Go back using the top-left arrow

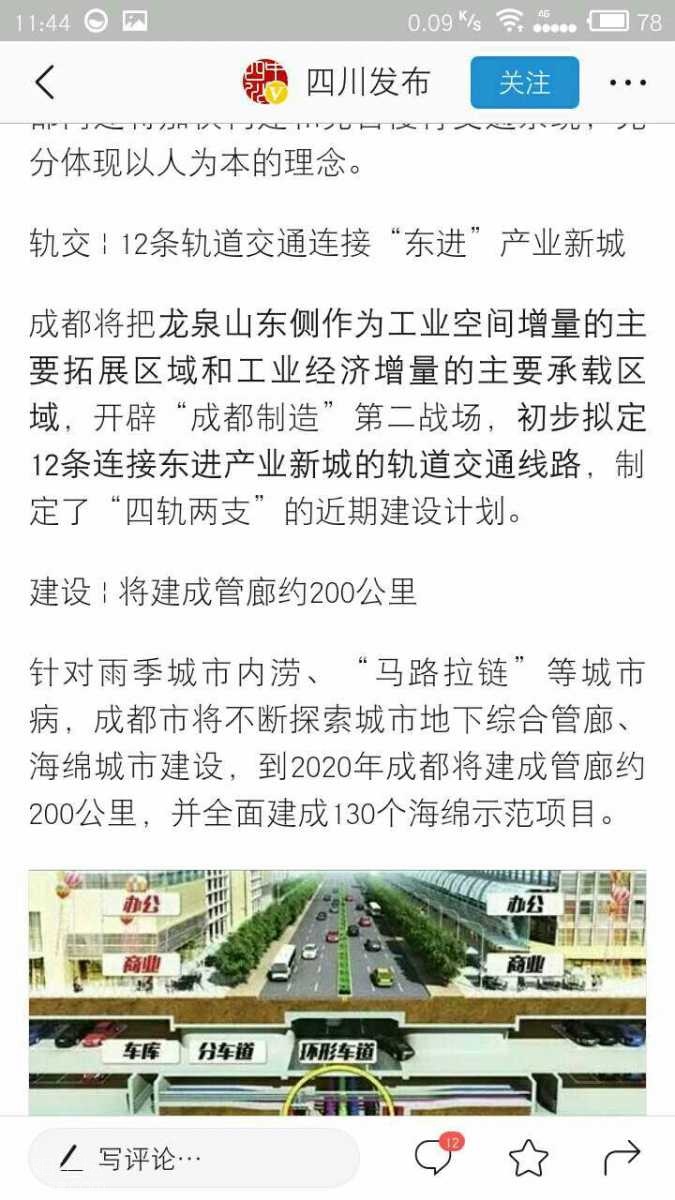pyautogui.click(x=45, y=82)
